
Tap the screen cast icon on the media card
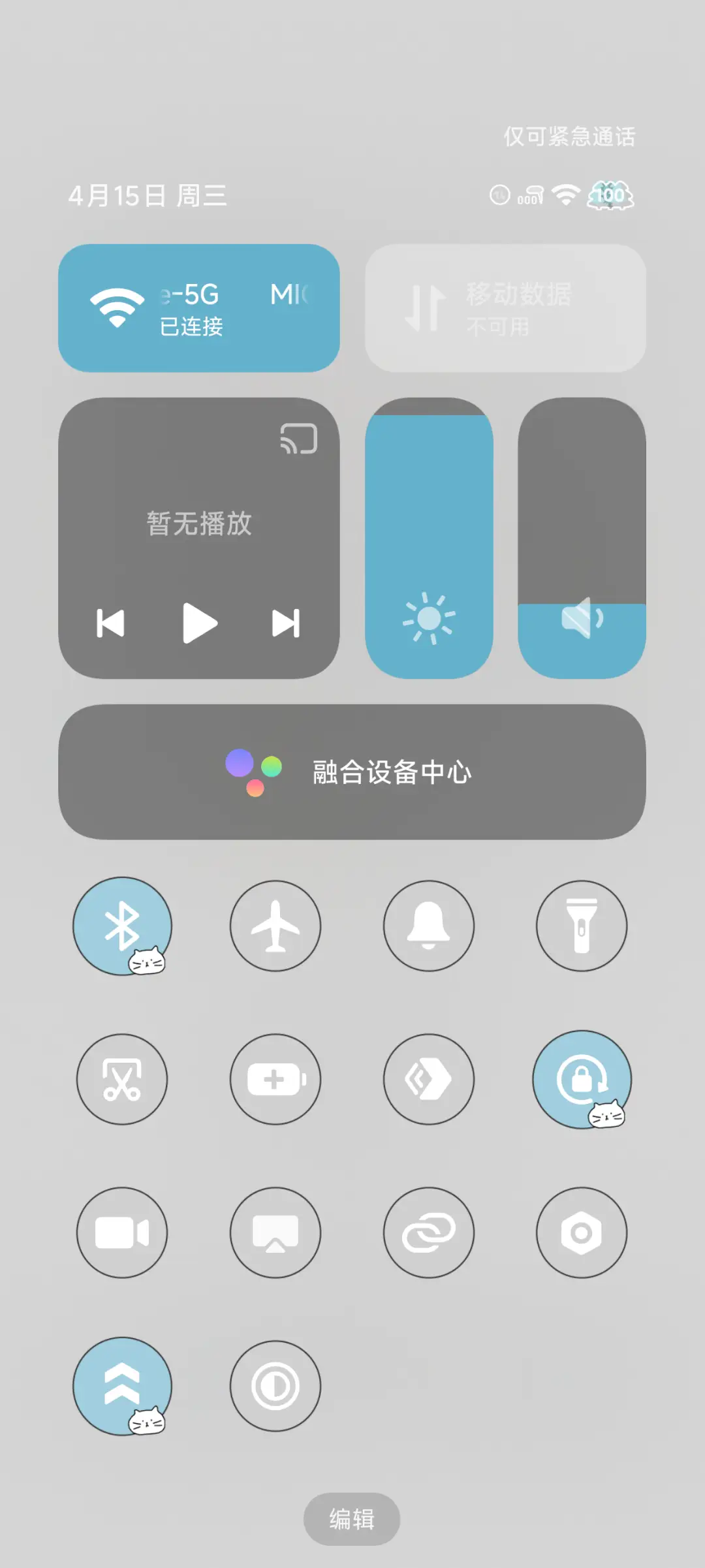tap(299, 437)
